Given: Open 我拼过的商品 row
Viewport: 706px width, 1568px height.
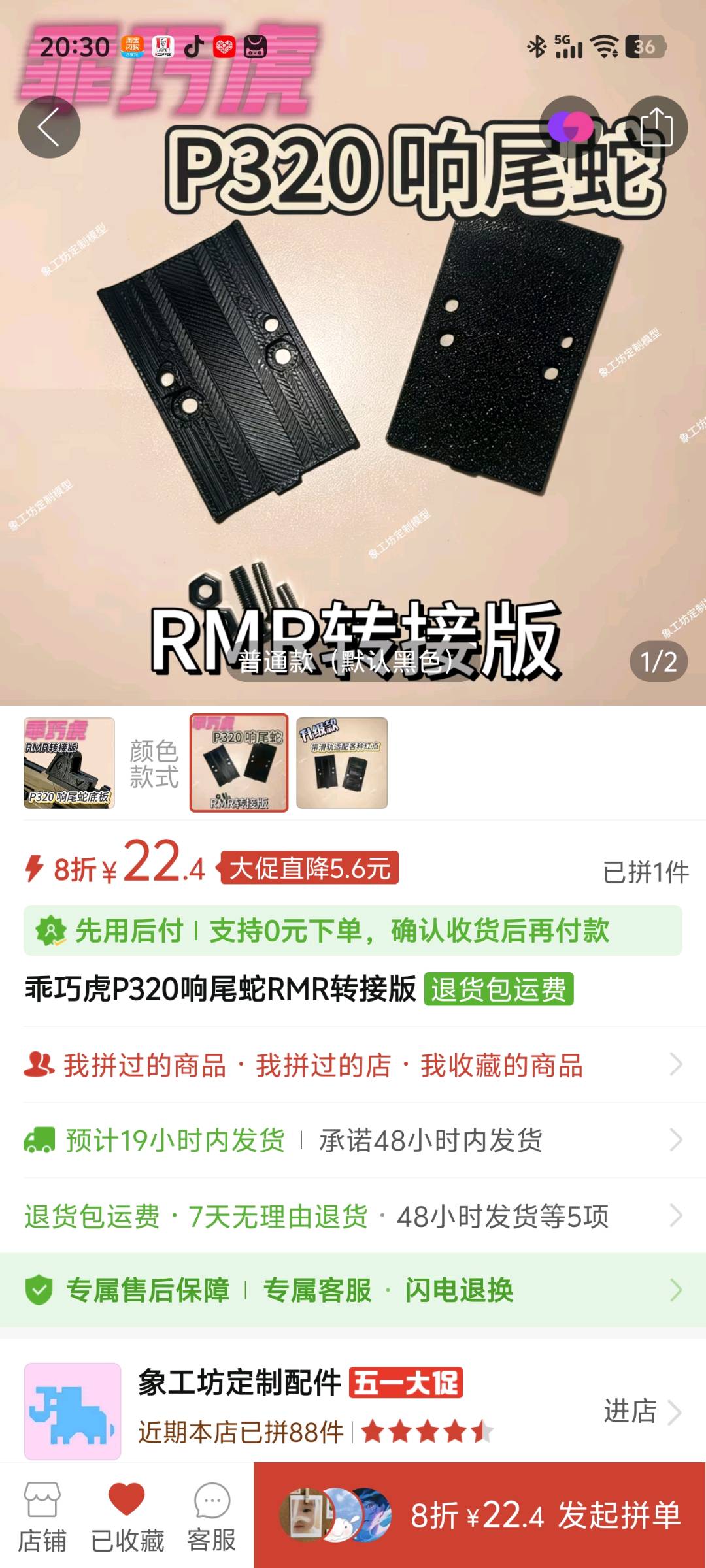Looking at the screenshot, I should pos(353,1065).
